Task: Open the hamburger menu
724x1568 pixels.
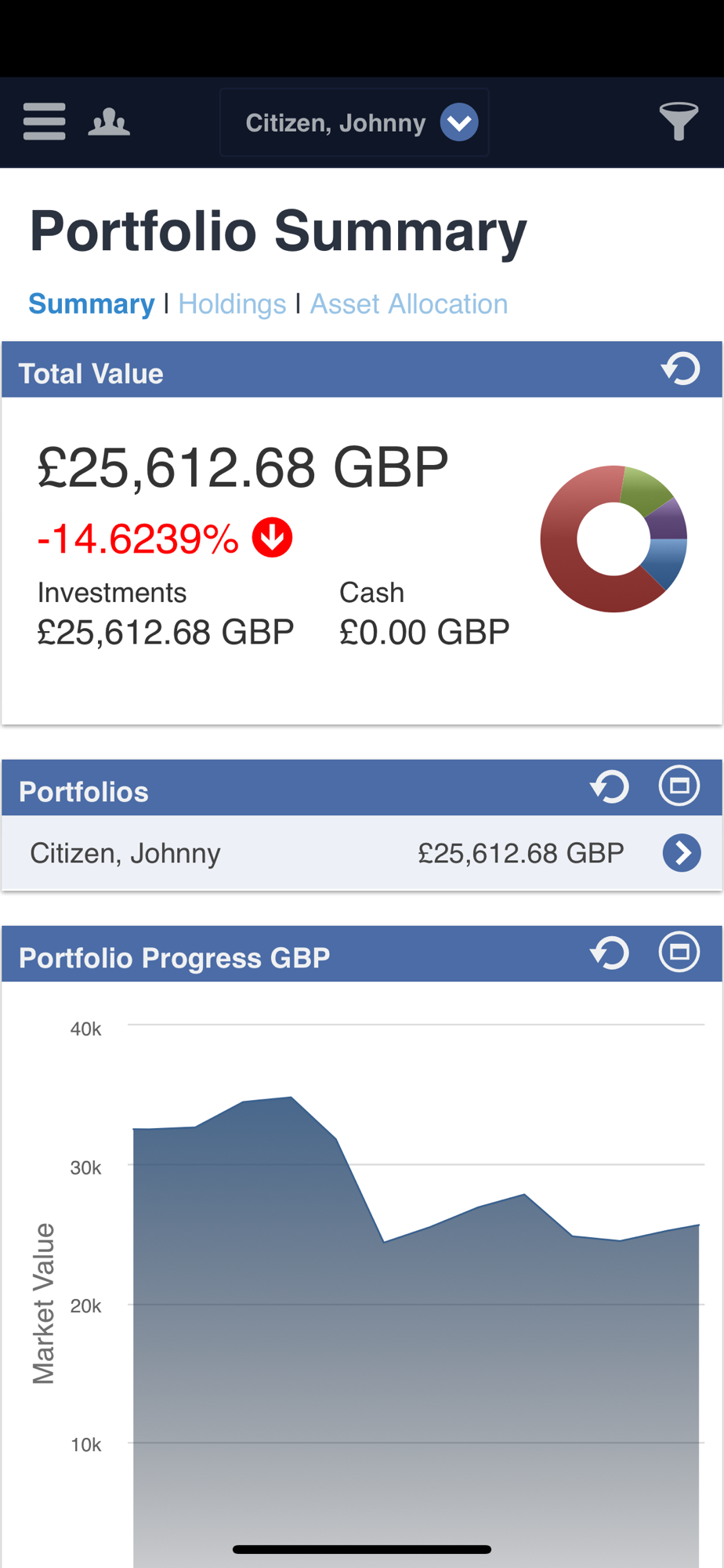Action: pos(44,122)
